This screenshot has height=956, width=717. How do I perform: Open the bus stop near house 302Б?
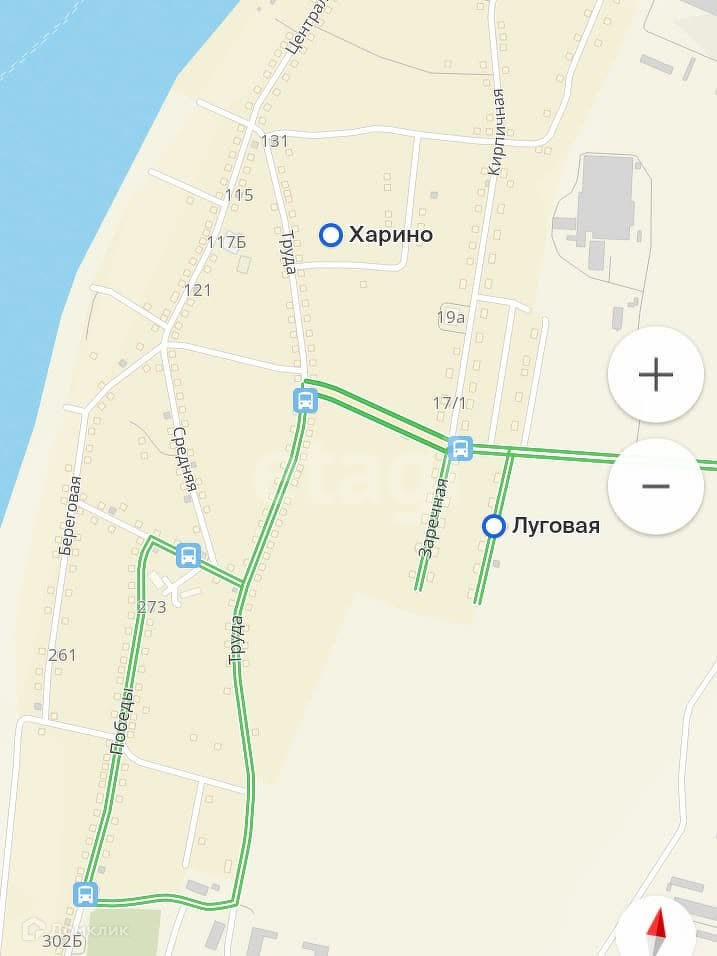(x=86, y=894)
